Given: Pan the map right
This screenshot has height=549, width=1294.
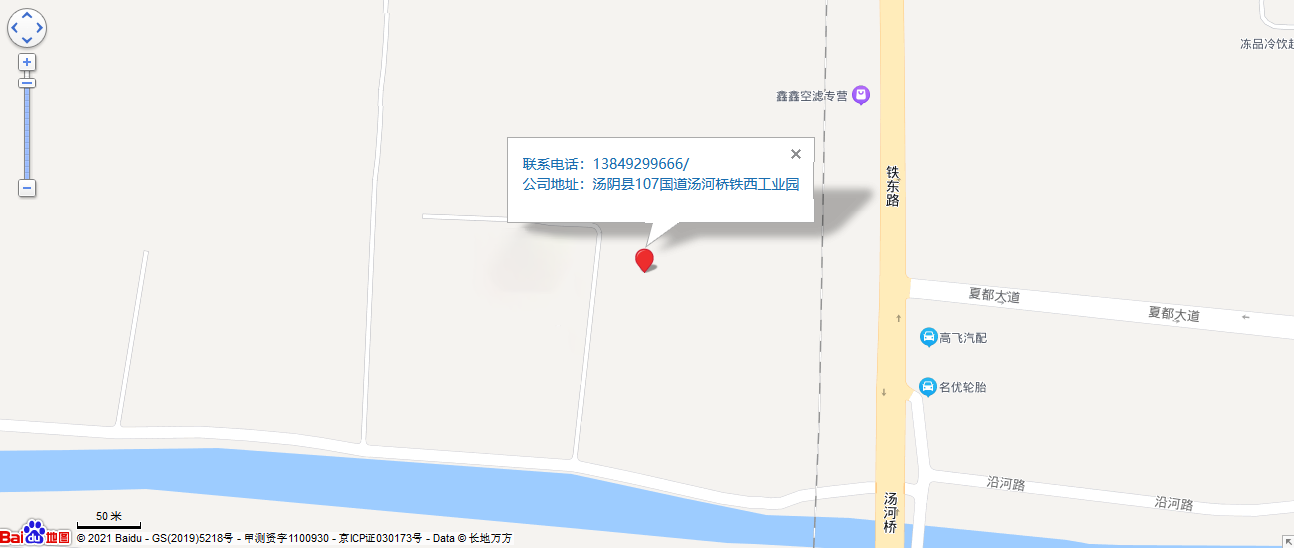Looking at the screenshot, I should point(40,28).
